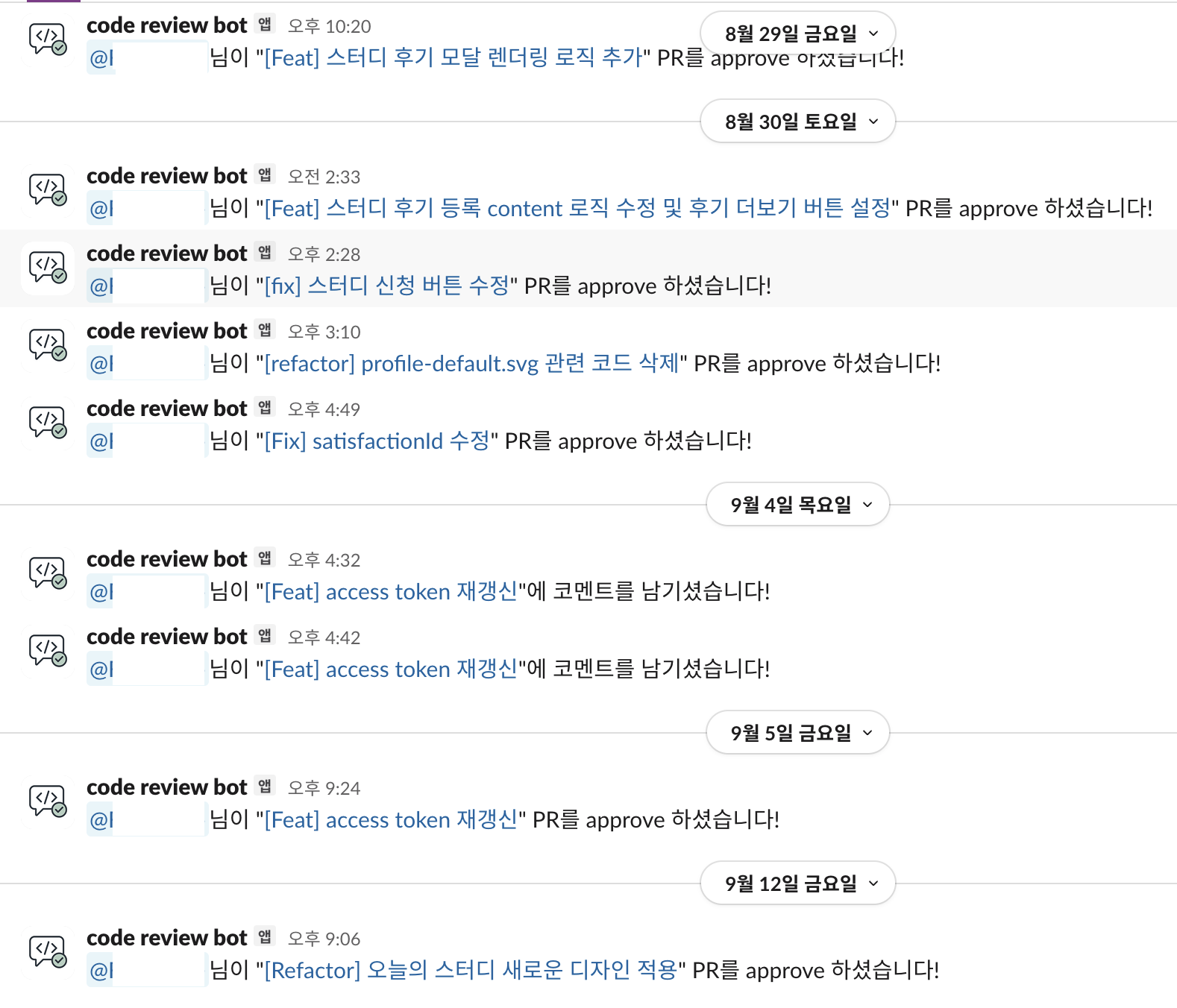Open the 9월 12일 금요일 date dropdown

coord(797,883)
